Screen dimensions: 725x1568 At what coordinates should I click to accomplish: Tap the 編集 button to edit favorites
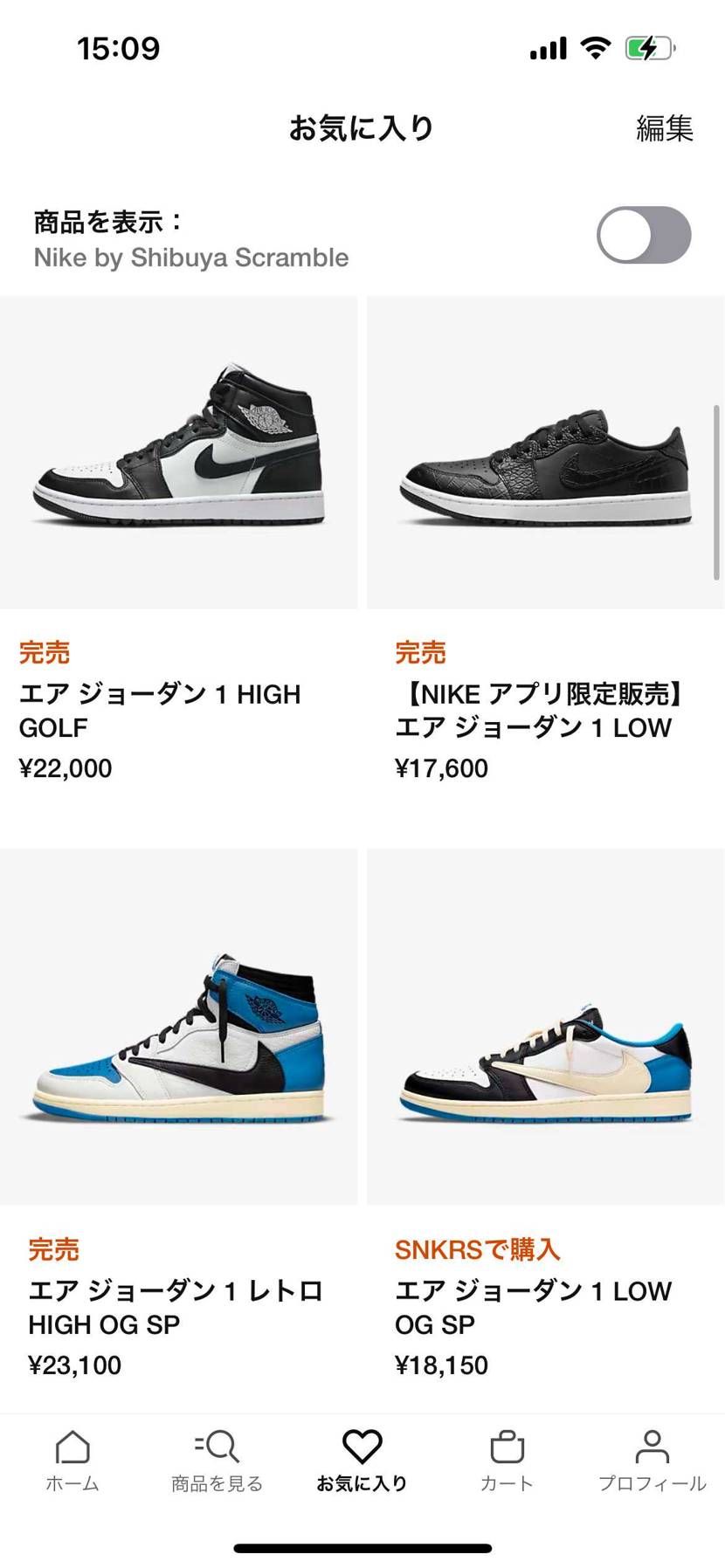pos(665,127)
